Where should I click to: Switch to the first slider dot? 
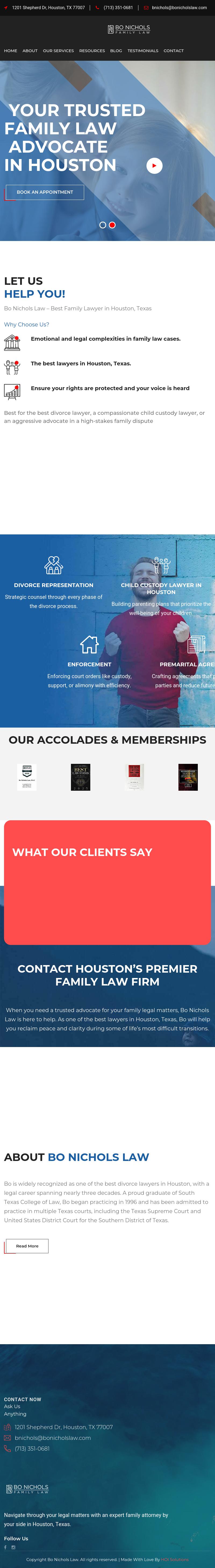pyautogui.click(x=103, y=225)
